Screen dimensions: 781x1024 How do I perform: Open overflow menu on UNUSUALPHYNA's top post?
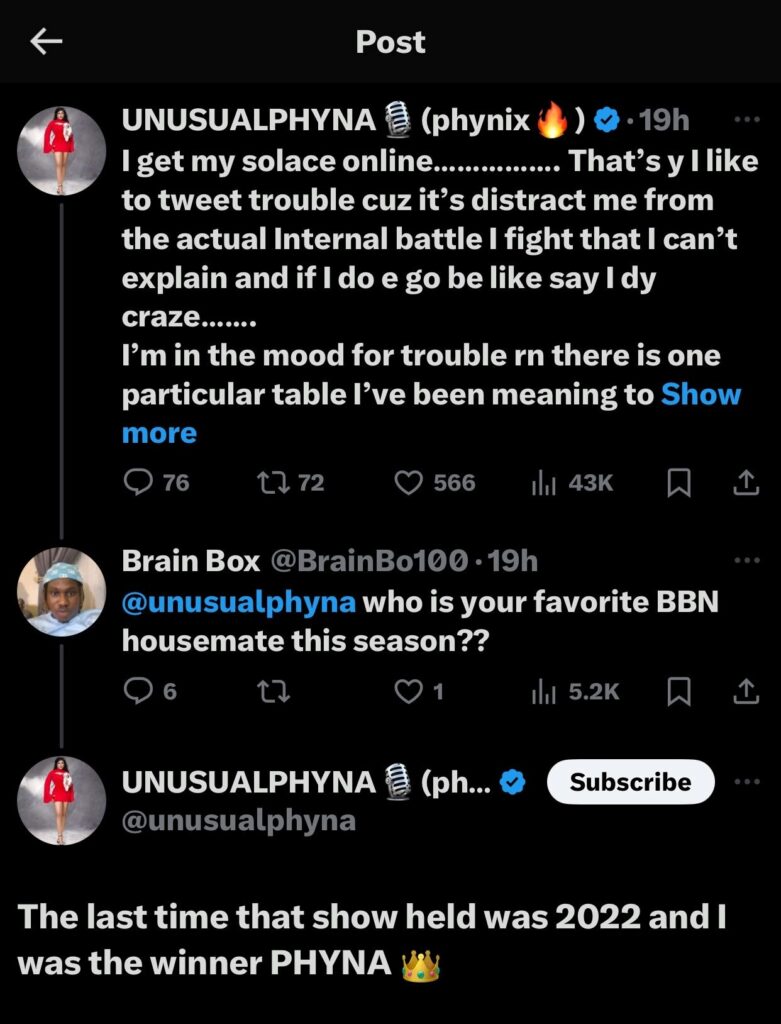pos(746,120)
